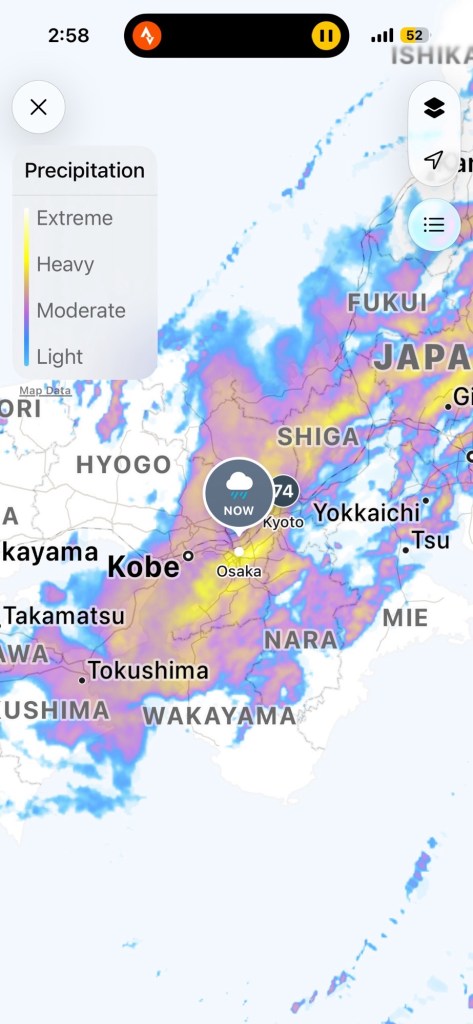Open the Kyoto 74 temperature marker
The image size is (473, 1024).
click(x=285, y=491)
